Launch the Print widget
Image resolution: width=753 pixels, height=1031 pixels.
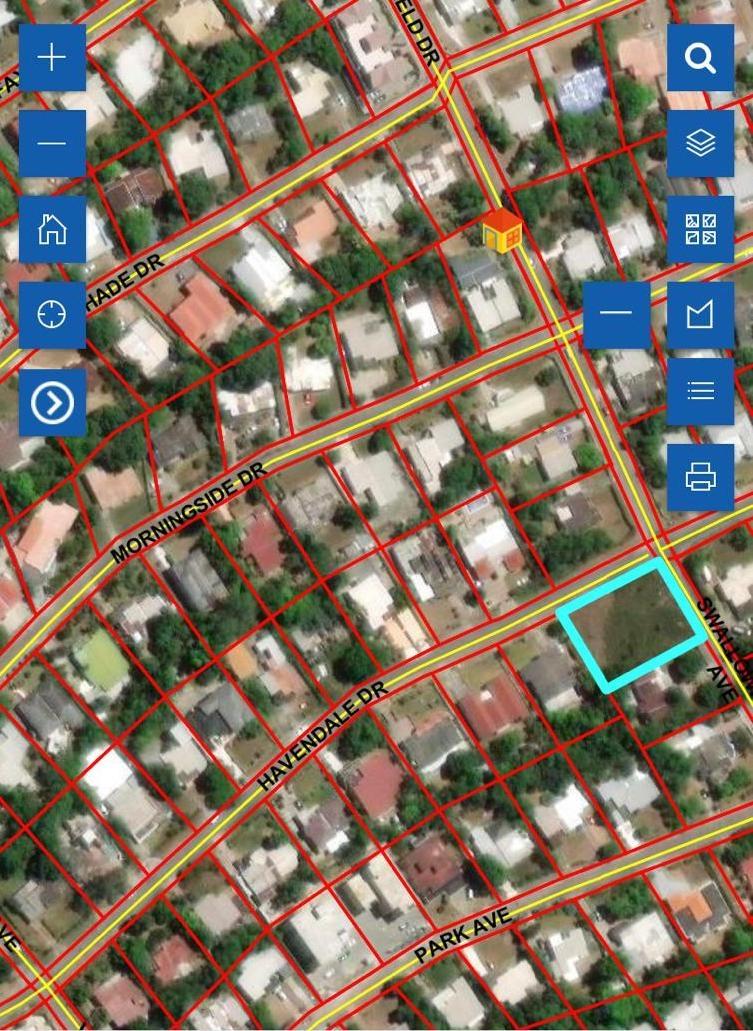(x=699, y=478)
